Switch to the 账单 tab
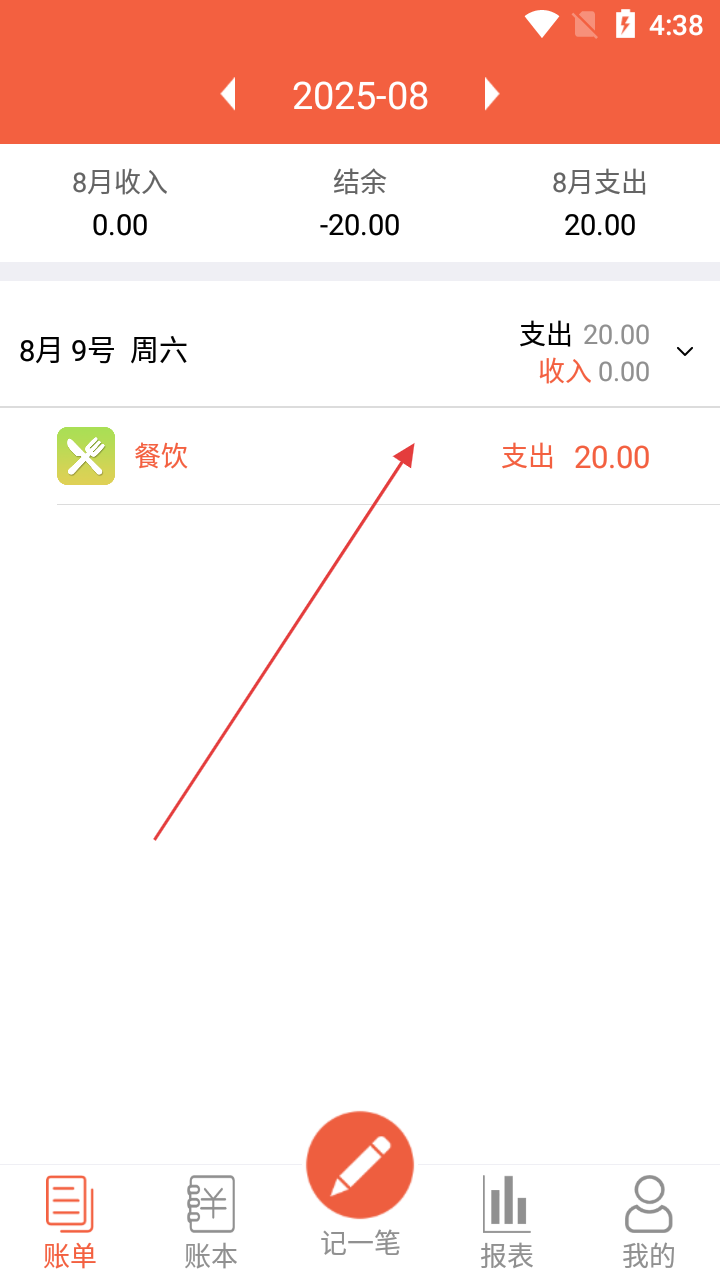The width and height of the screenshot is (720, 1280). pos(70,1222)
